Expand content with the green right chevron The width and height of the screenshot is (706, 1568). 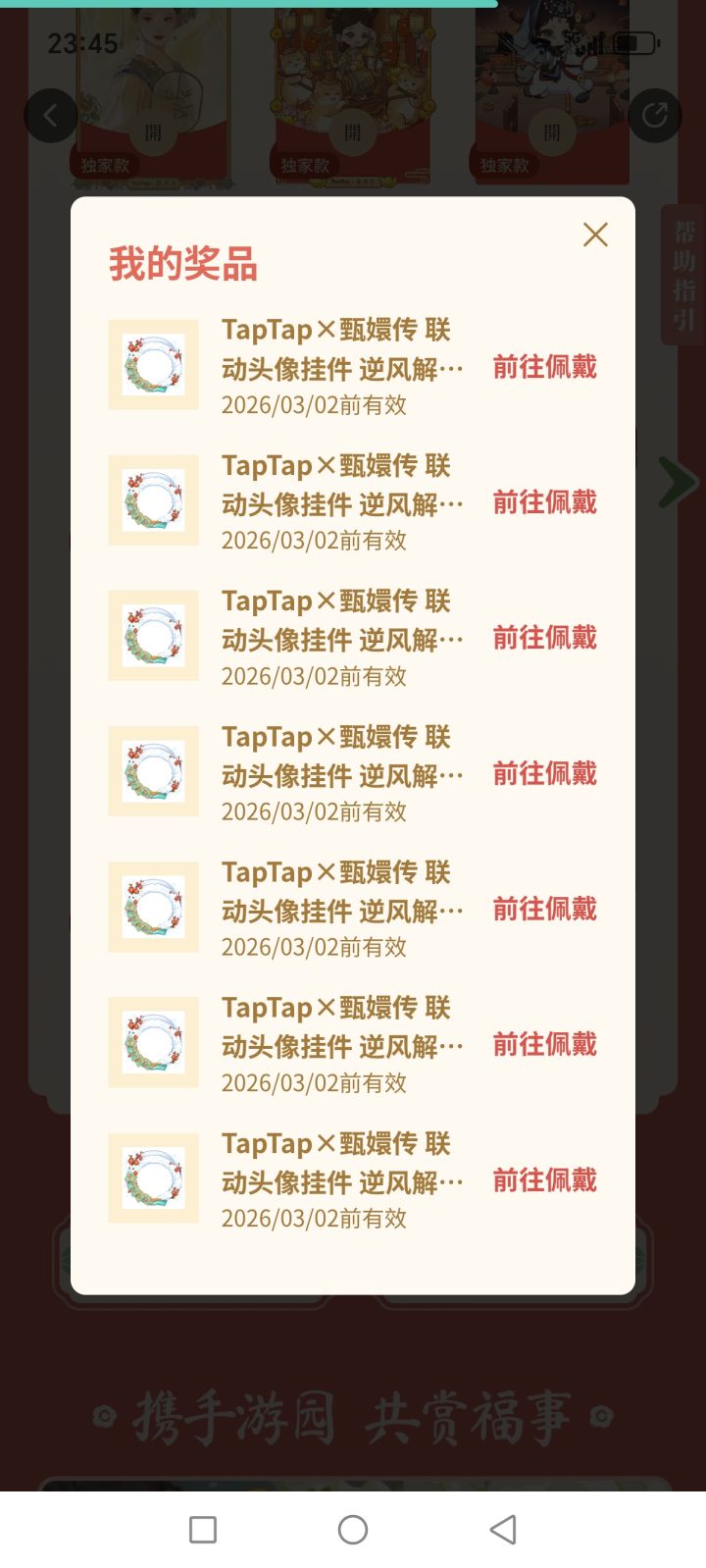pyautogui.click(x=679, y=481)
